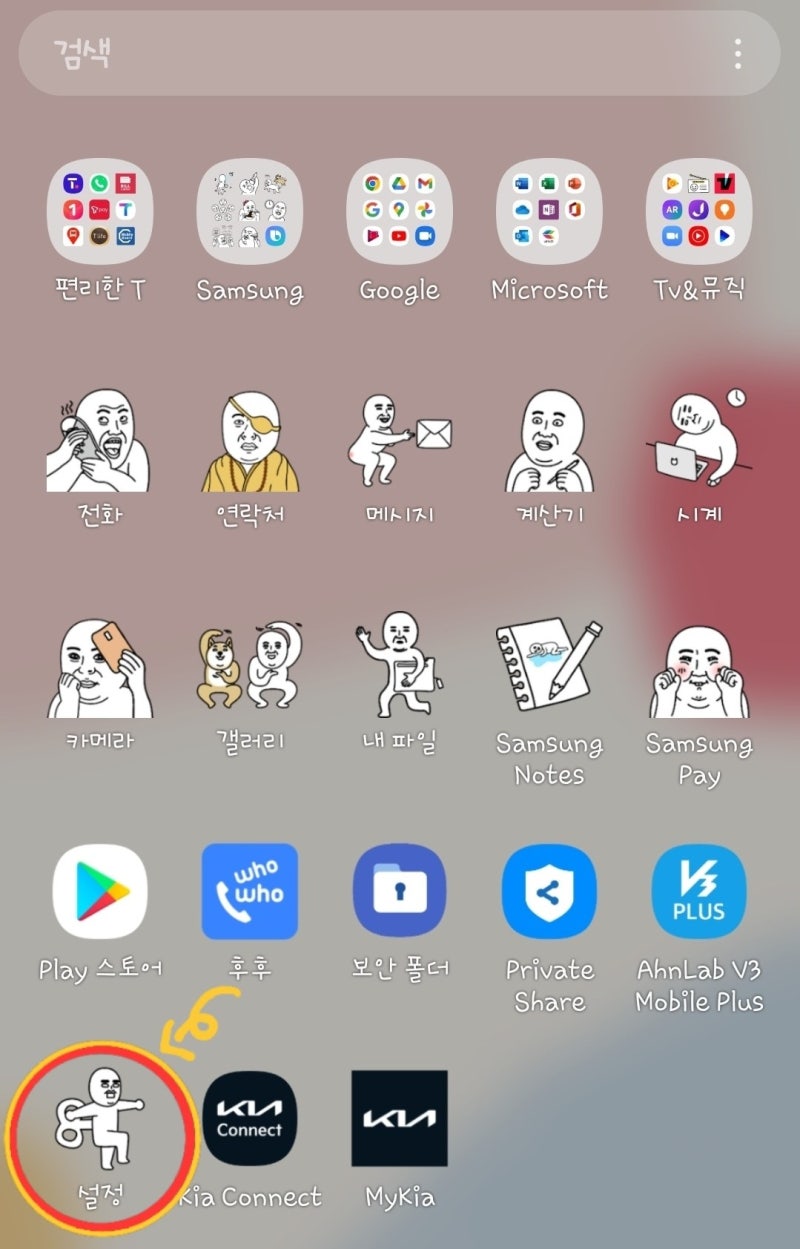Open the Play 스토어 app
This screenshot has height=1249, width=800.
[100, 892]
